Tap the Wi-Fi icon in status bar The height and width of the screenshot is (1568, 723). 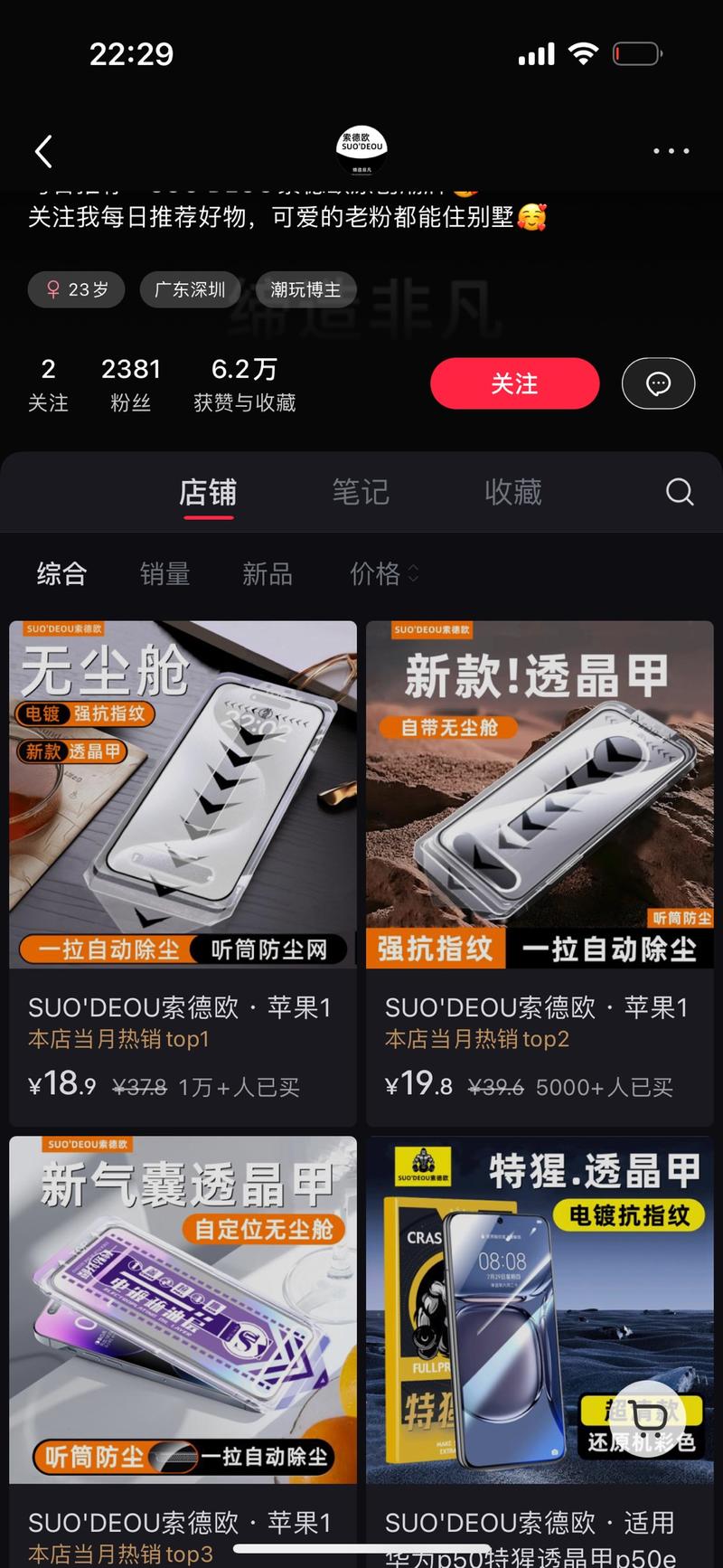click(x=585, y=53)
